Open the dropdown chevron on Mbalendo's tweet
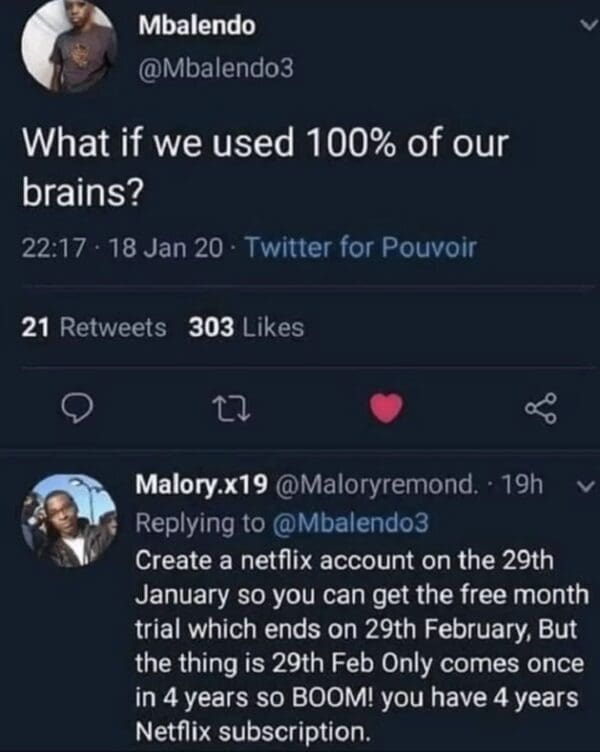This screenshot has width=600, height=752. pos(585,29)
